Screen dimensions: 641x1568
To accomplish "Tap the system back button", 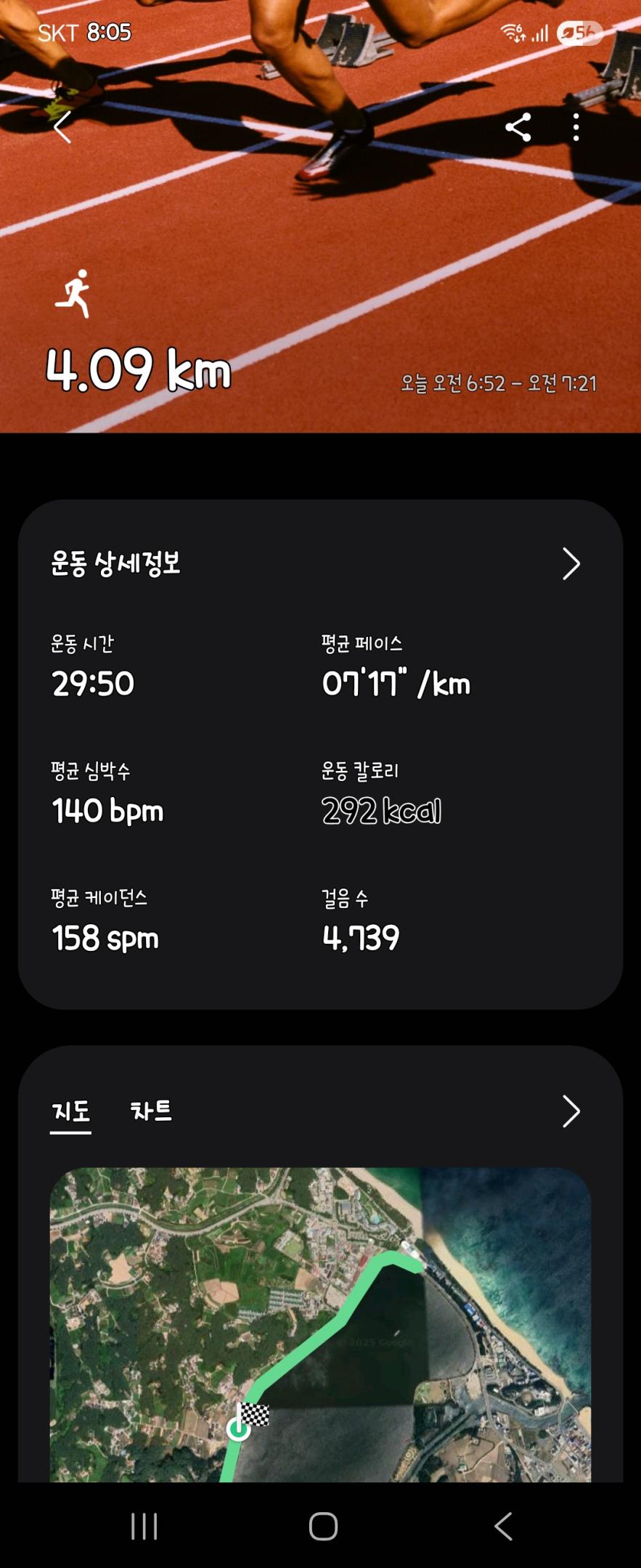I will 503,1526.
